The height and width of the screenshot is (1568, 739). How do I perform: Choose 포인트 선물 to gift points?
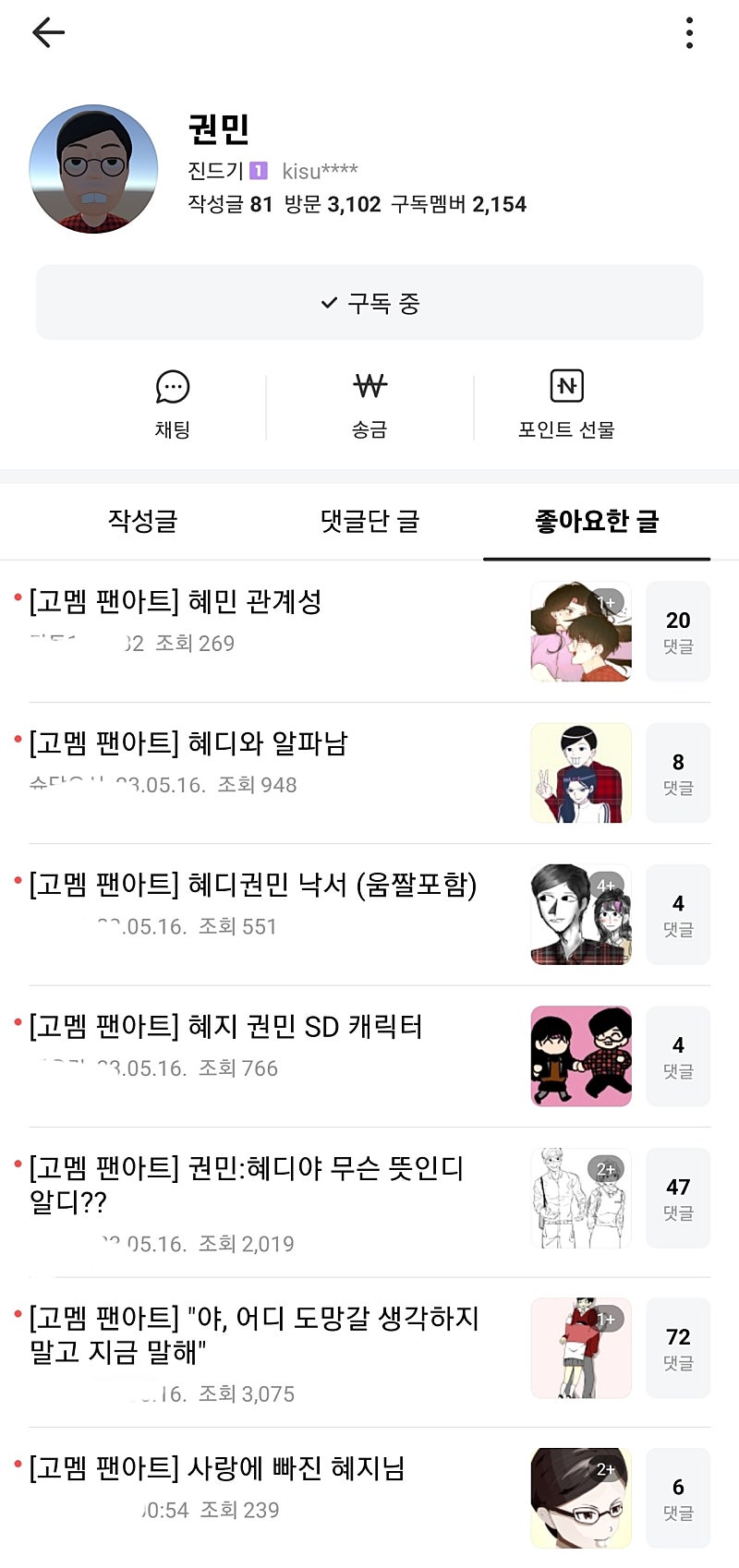[x=566, y=404]
